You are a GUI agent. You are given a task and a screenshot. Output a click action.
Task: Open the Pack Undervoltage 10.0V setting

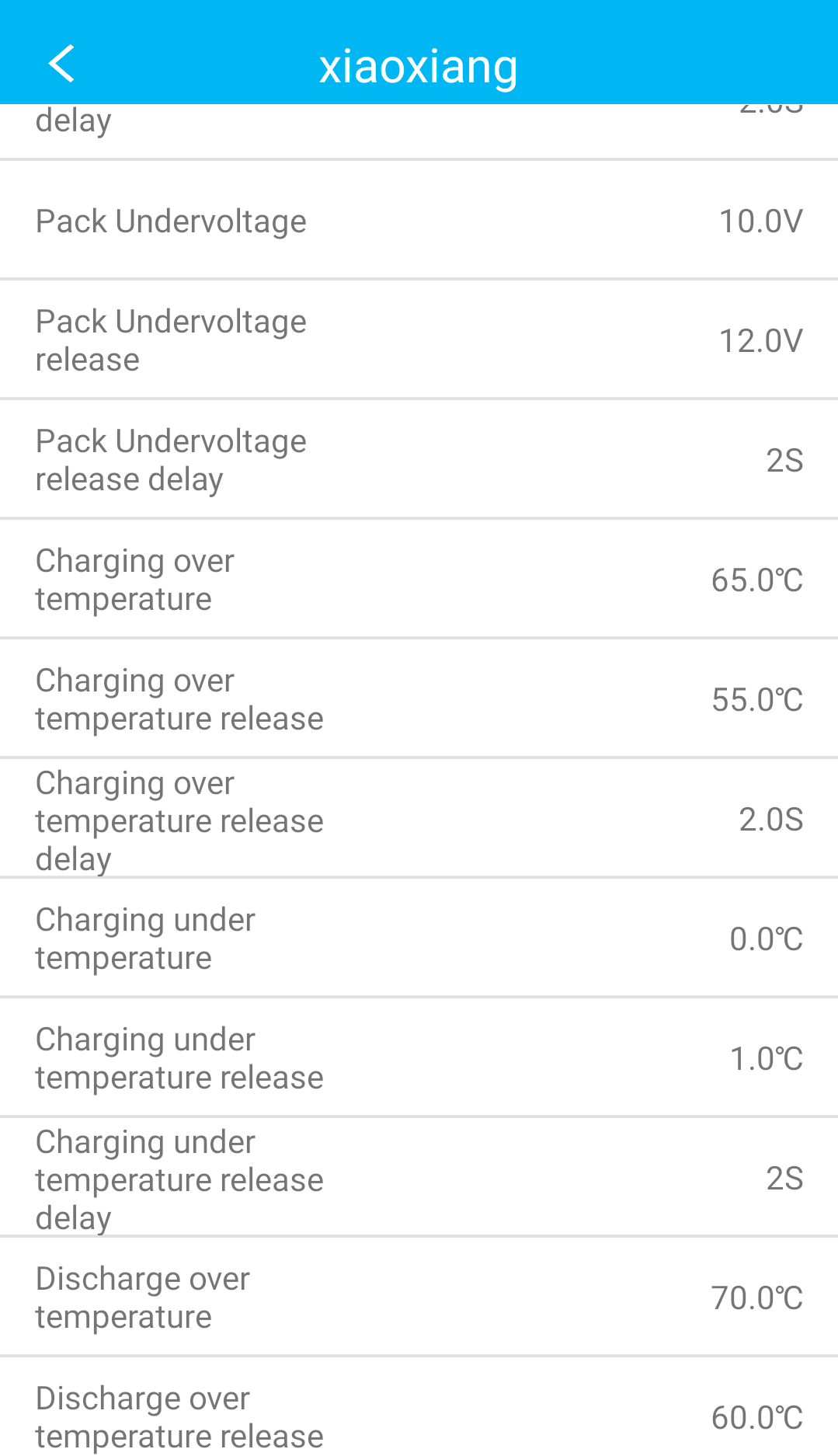(x=419, y=221)
